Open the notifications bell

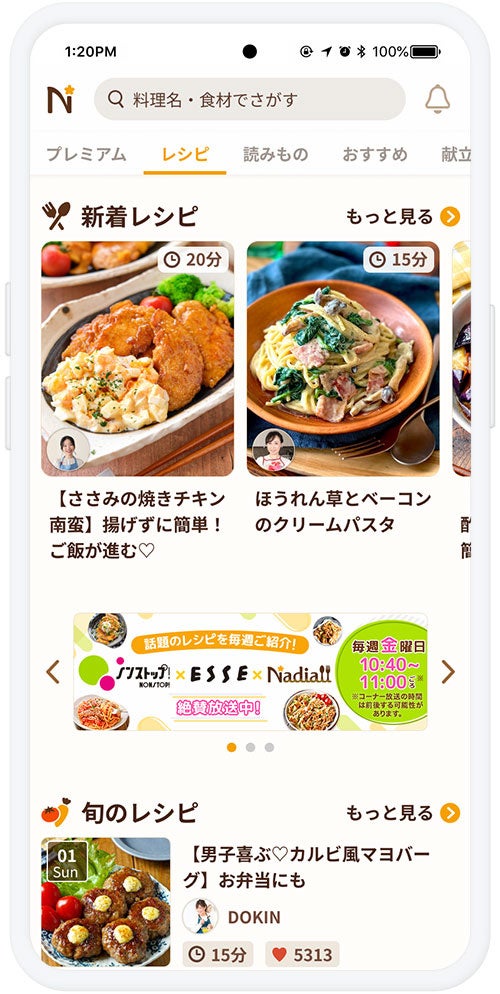(437, 99)
